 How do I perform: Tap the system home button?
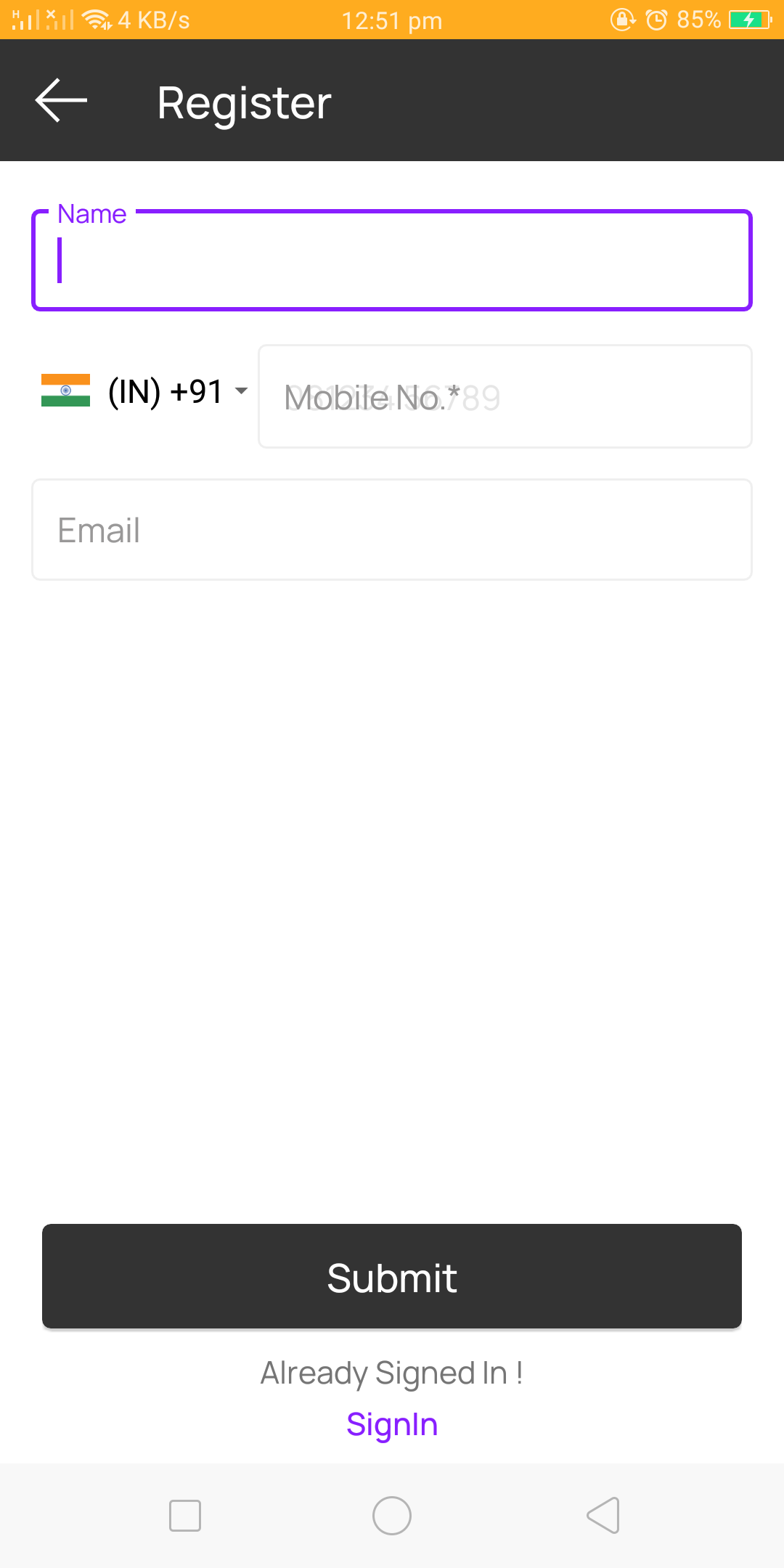pyautogui.click(x=392, y=1516)
